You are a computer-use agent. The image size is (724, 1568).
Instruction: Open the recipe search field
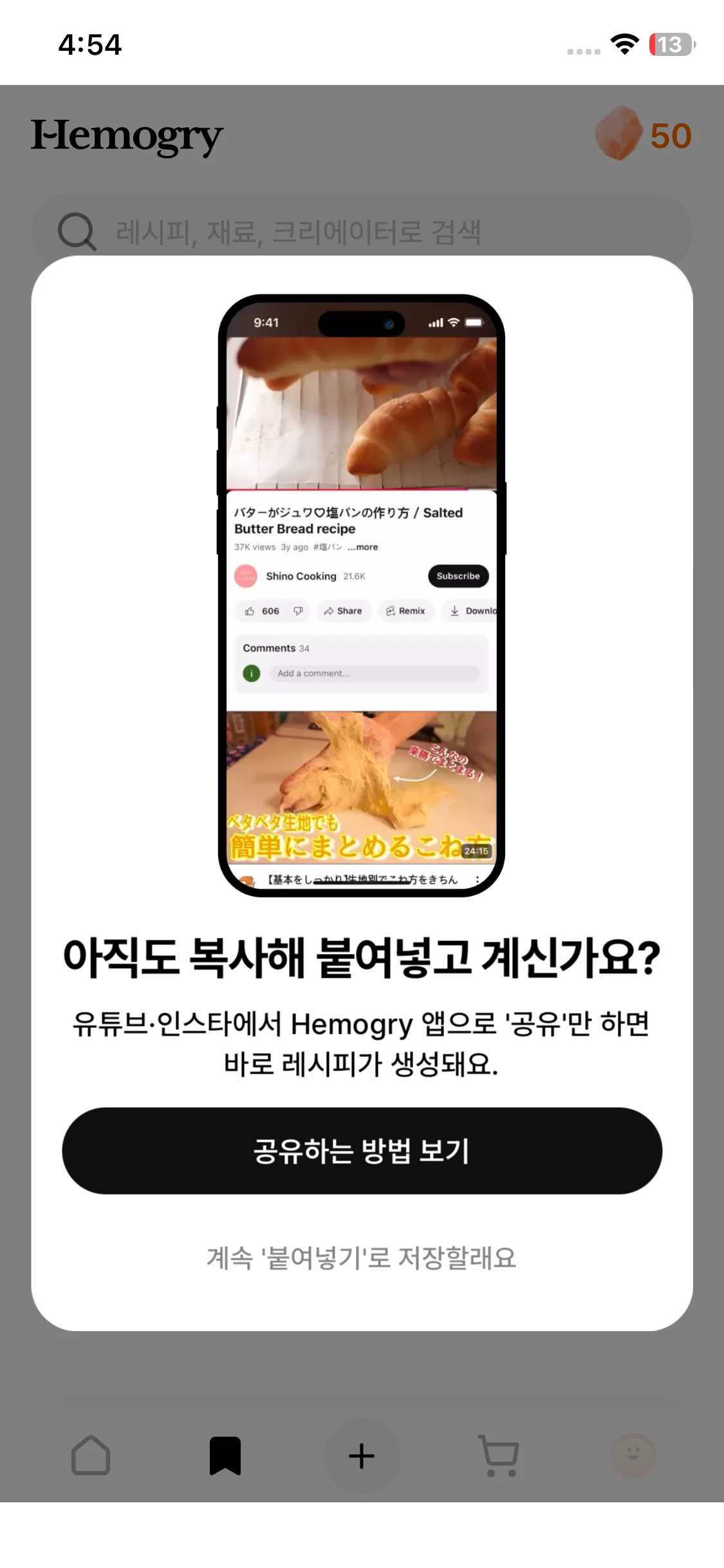point(362,231)
